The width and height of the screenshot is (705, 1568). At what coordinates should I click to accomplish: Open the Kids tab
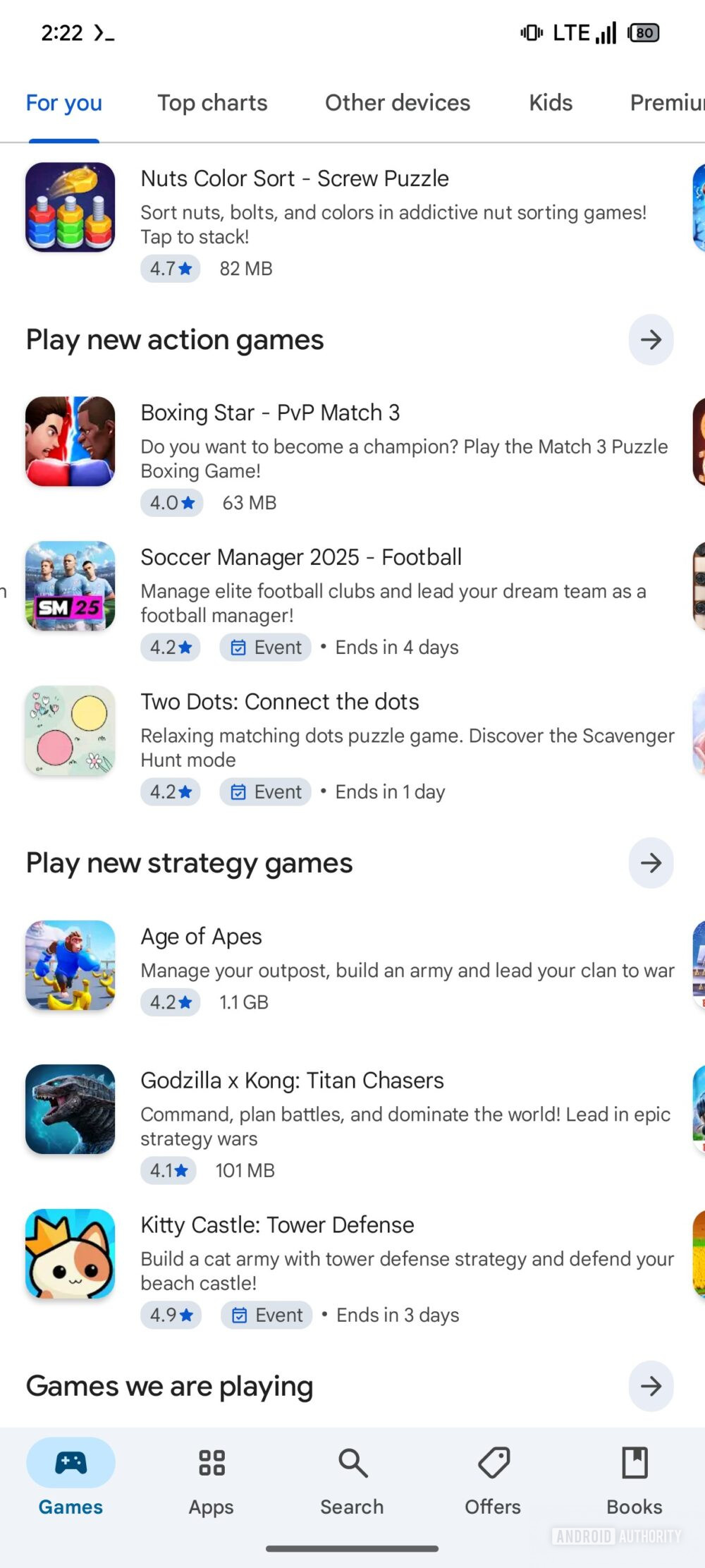550,103
